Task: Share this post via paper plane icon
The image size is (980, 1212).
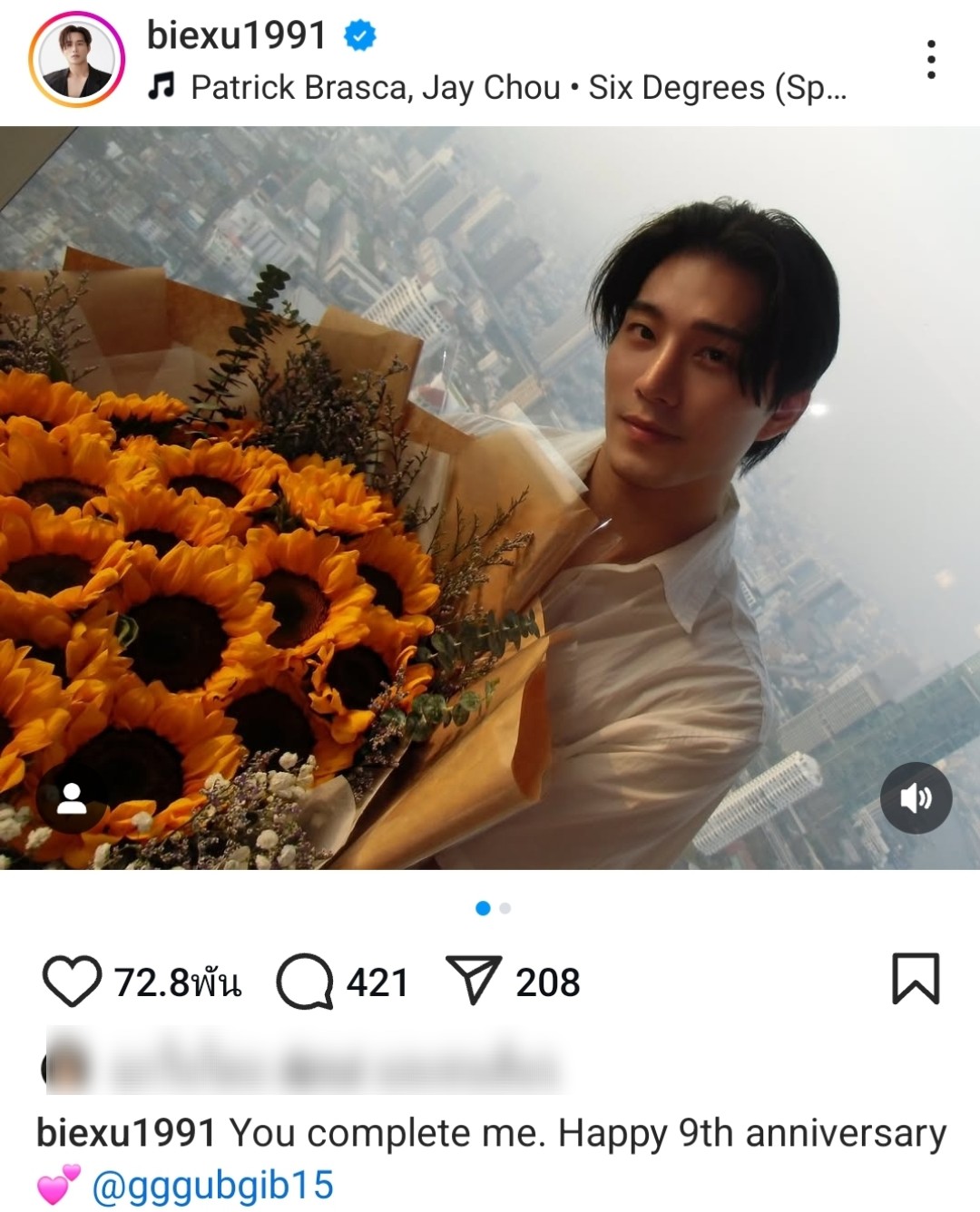Action: [x=474, y=981]
